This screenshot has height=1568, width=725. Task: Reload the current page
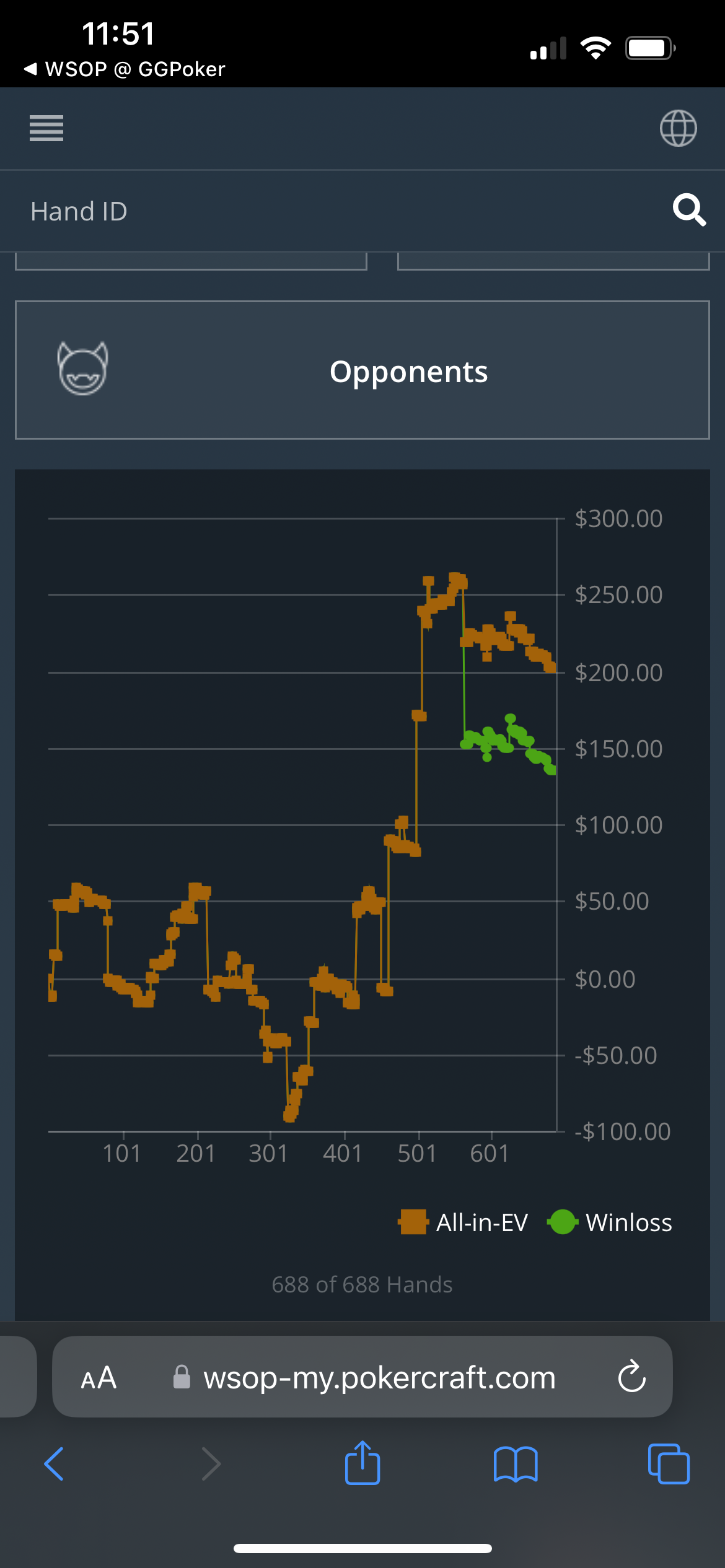pos(632,1377)
